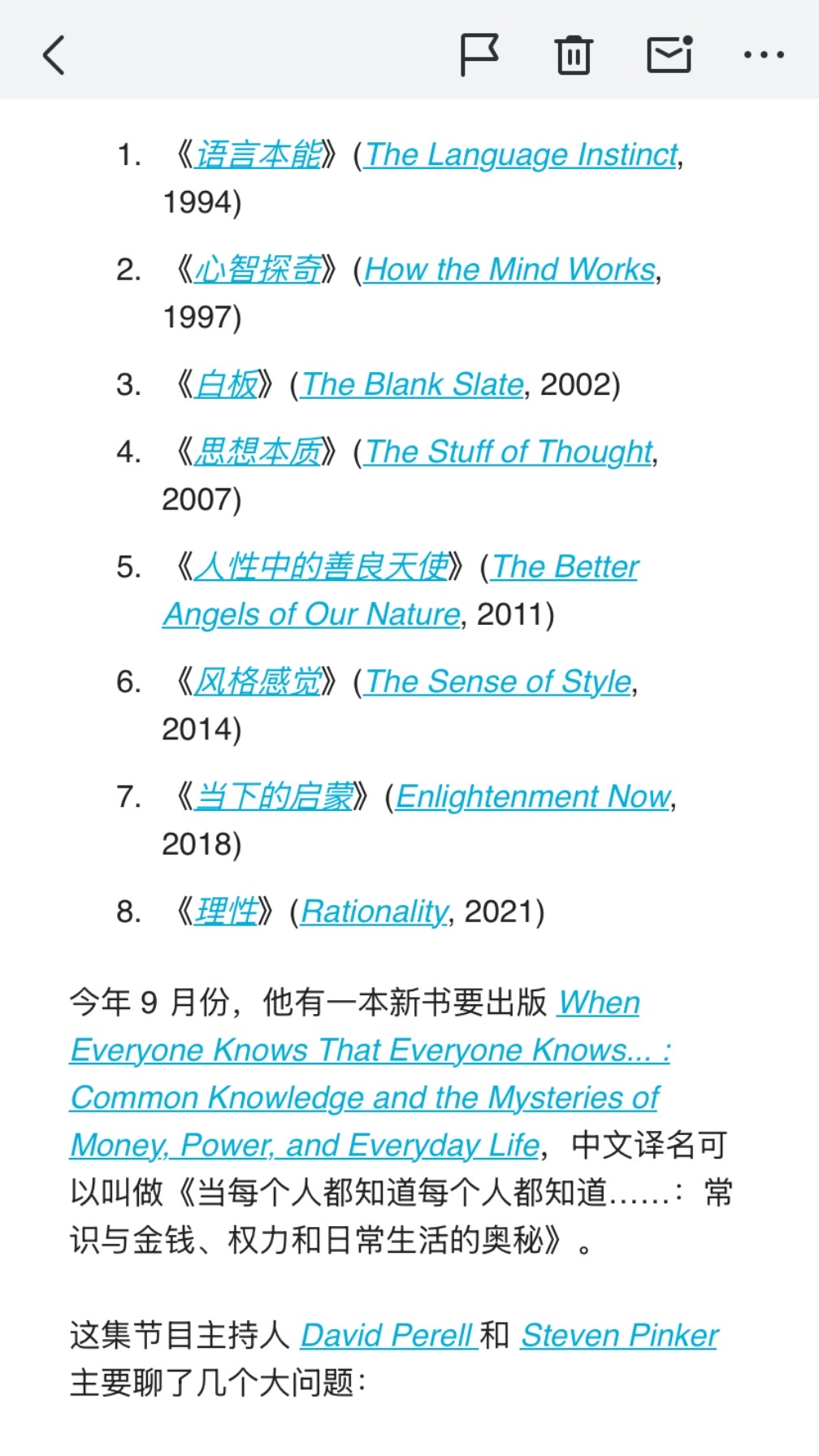This screenshot has width=819, height=1456.
Task: Open the Rationality book link
Action: 374,912
